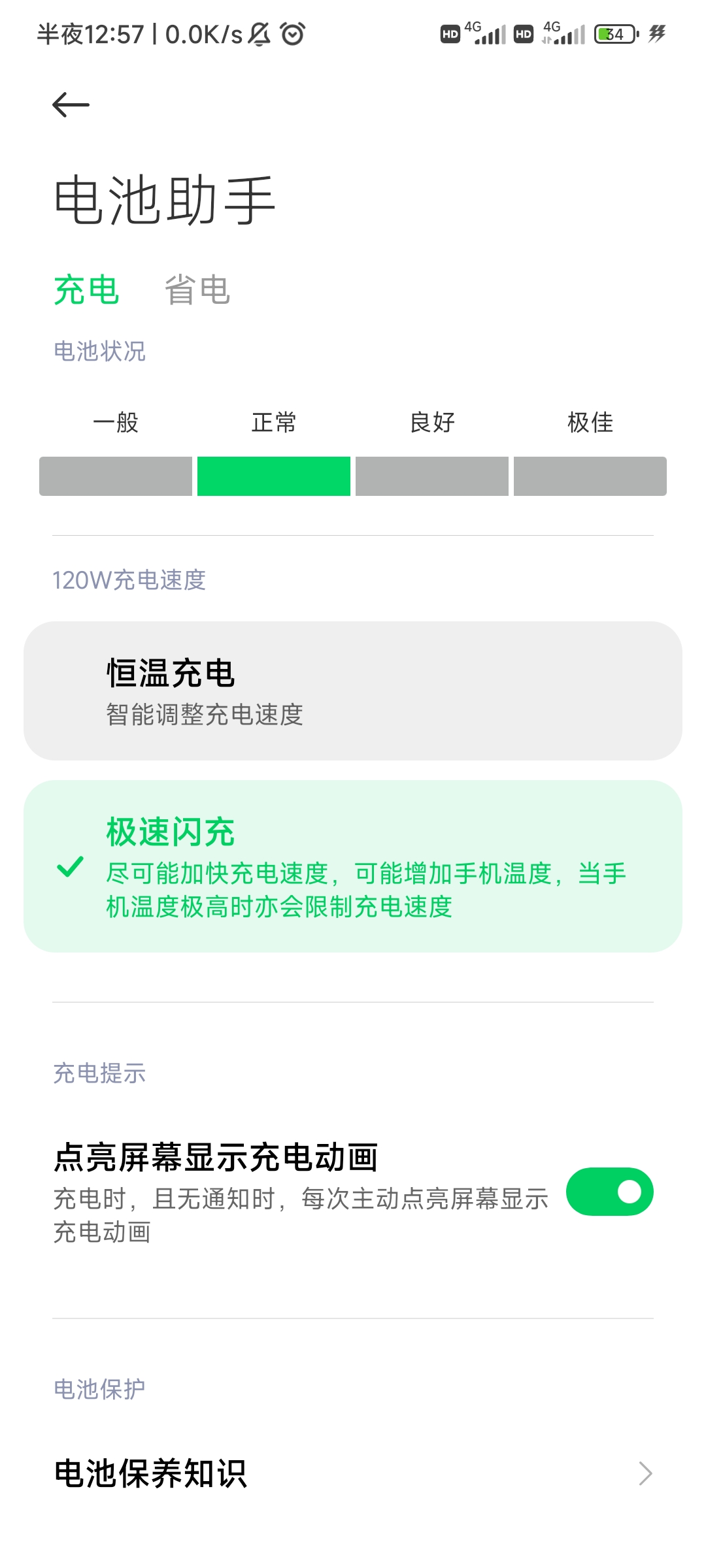Select 极速闪充 charging mode
The width and height of the screenshot is (706, 1568).
pyautogui.click(x=353, y=866)
